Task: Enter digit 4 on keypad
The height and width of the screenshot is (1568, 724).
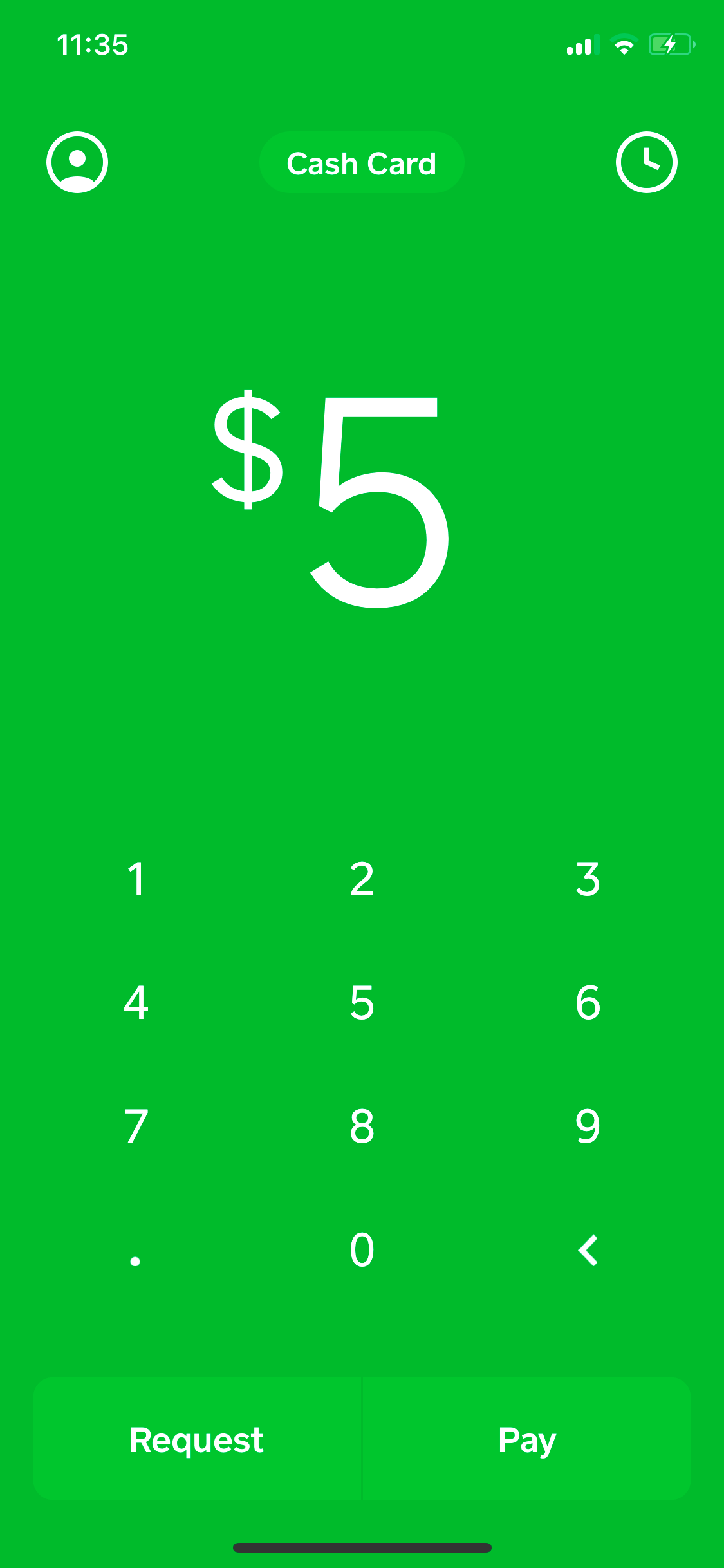Action: coord(136,1003)
